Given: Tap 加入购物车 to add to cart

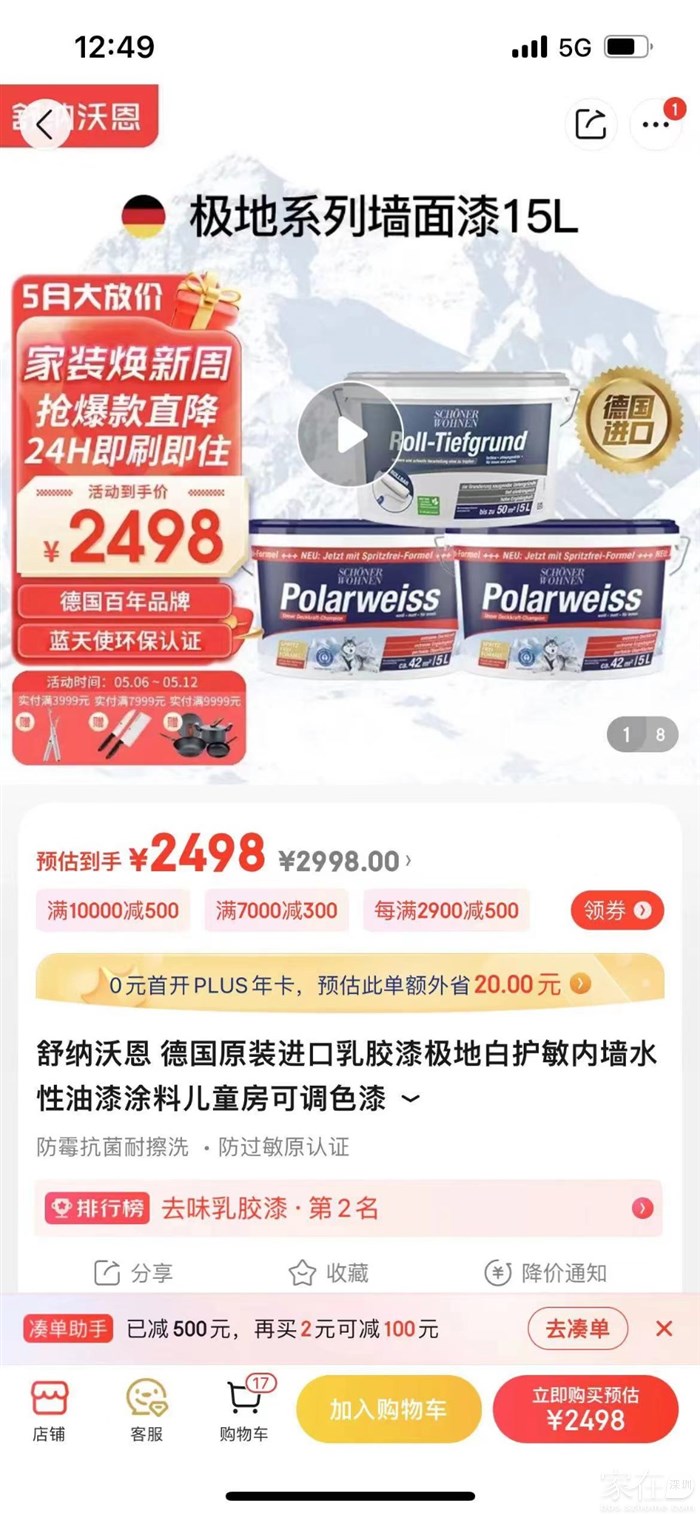Looking at the screenshot, I should (389, 1409).
